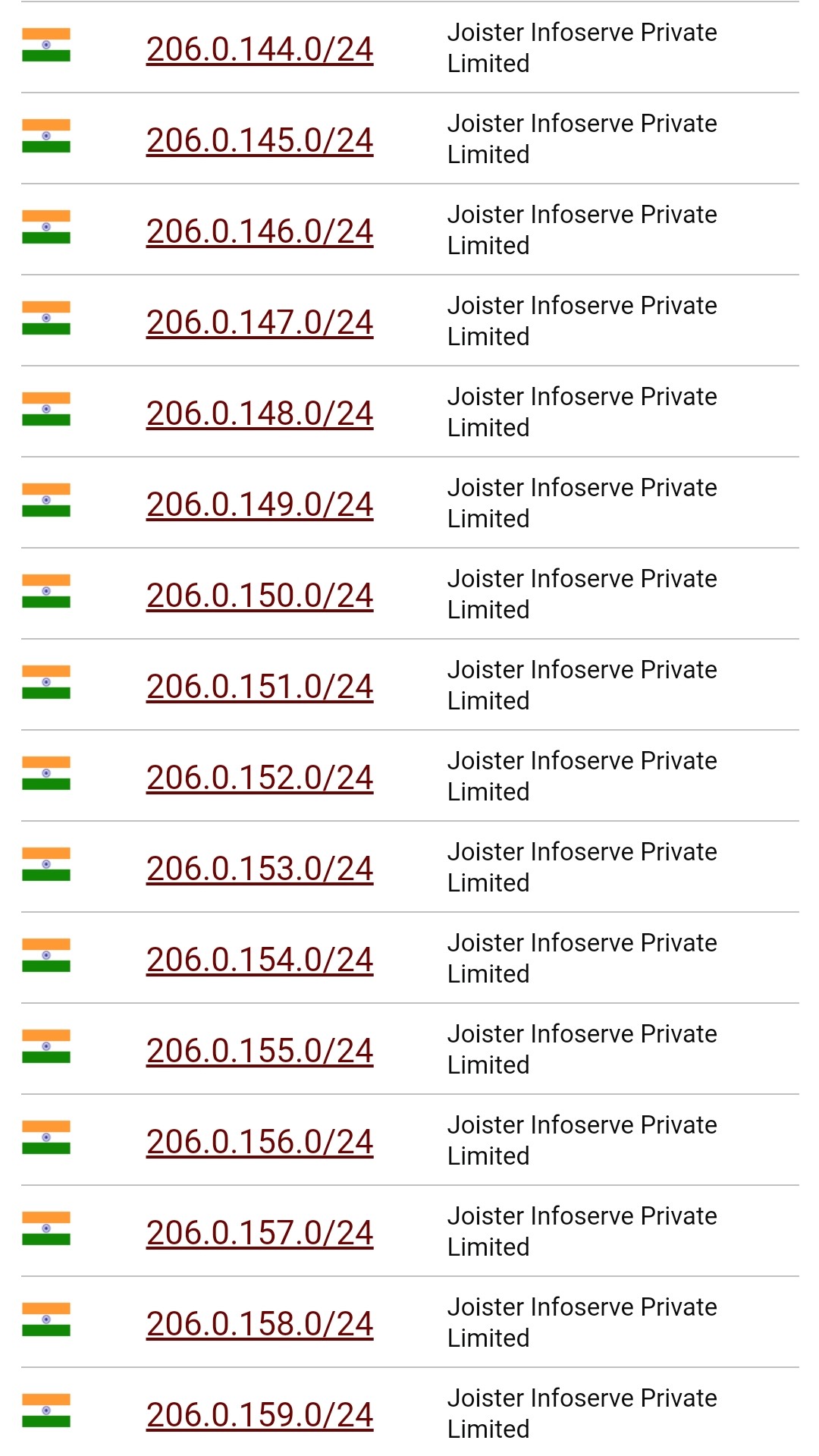View details for 206.0.156.0/24
Screen dimensions: 819x1456
(259, 1142)
